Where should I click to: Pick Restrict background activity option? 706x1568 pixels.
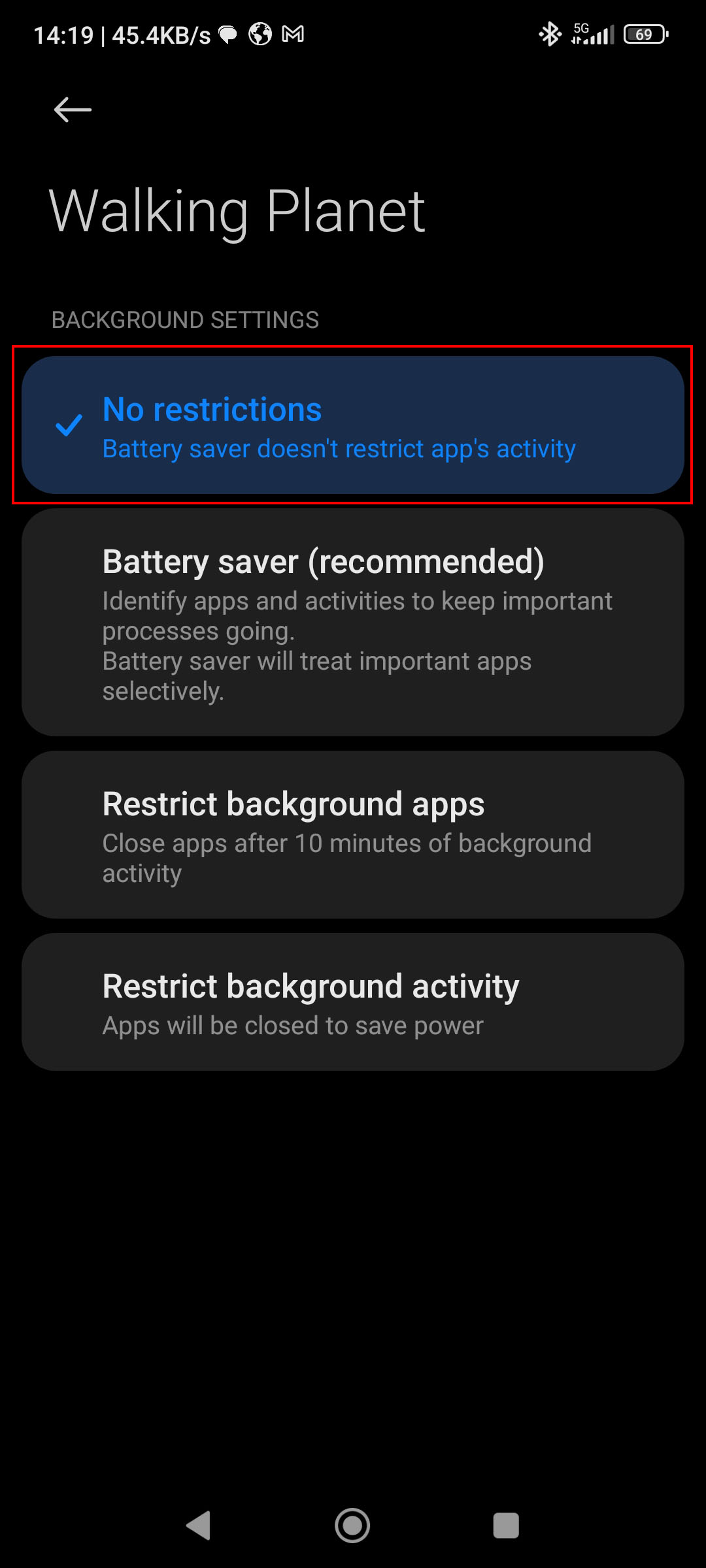(353, 1002)
